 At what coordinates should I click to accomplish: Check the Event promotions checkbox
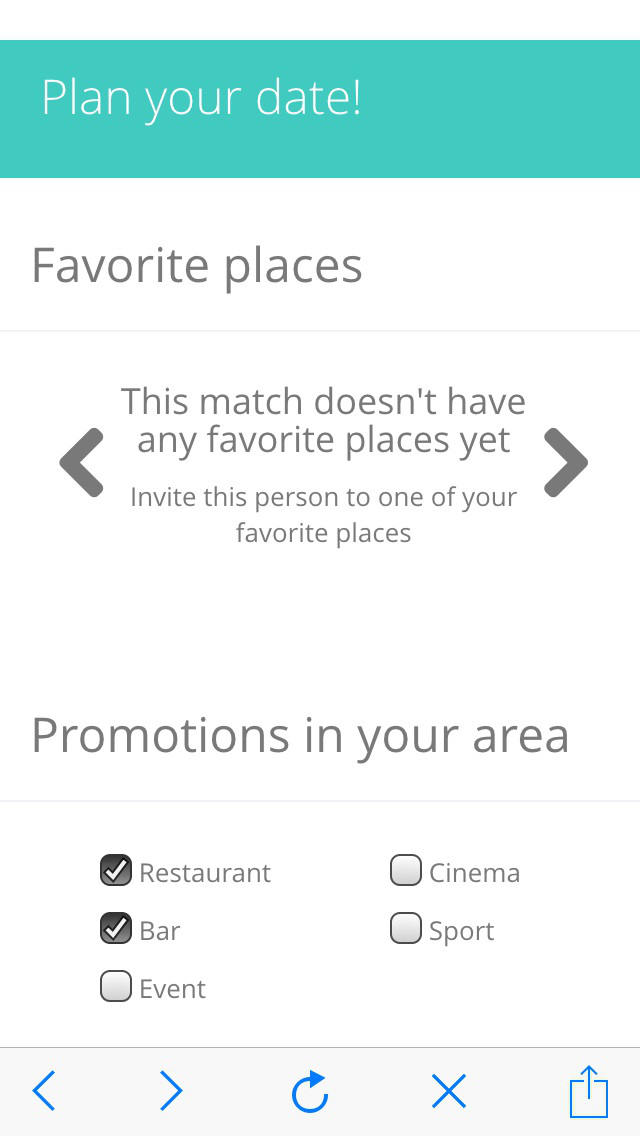(117, 987)
